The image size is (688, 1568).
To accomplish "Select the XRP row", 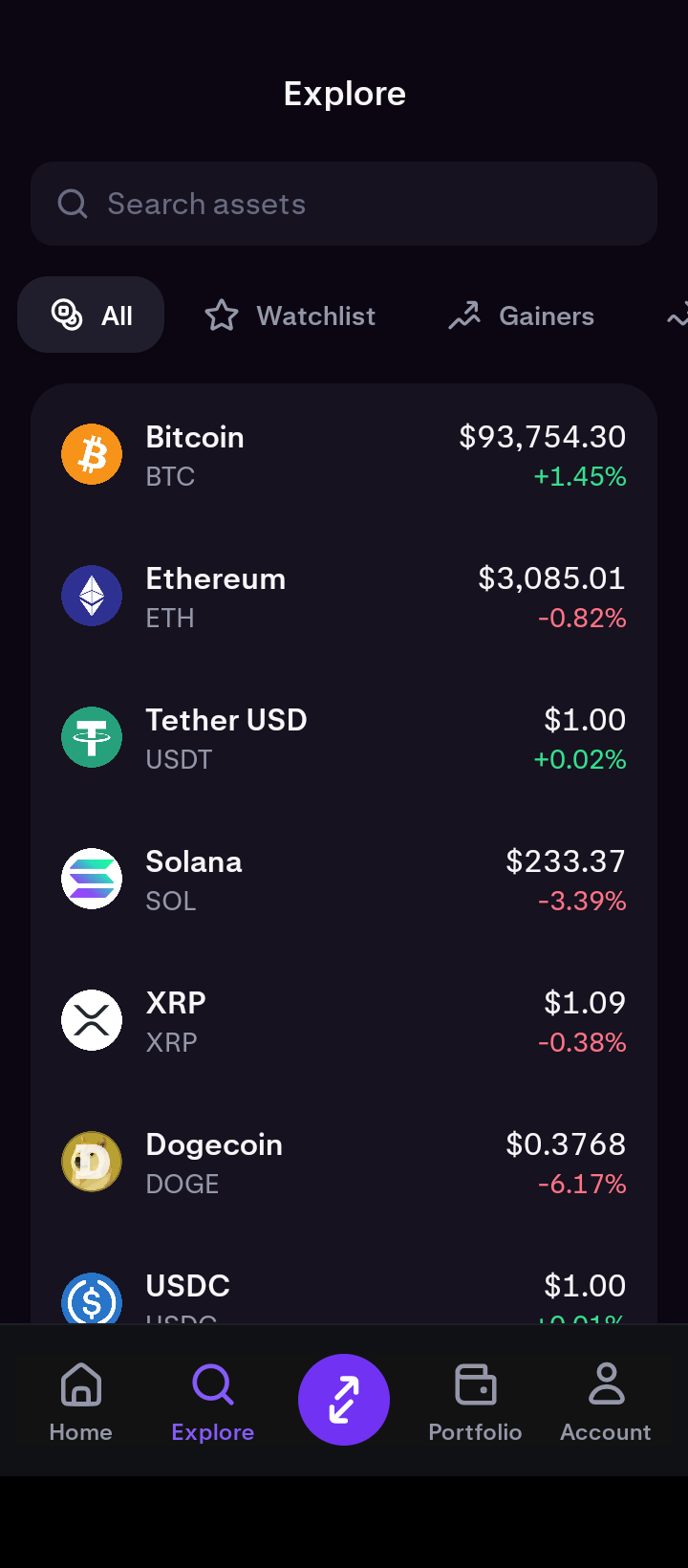I will pyautogui.click(x=344, y=1021).
